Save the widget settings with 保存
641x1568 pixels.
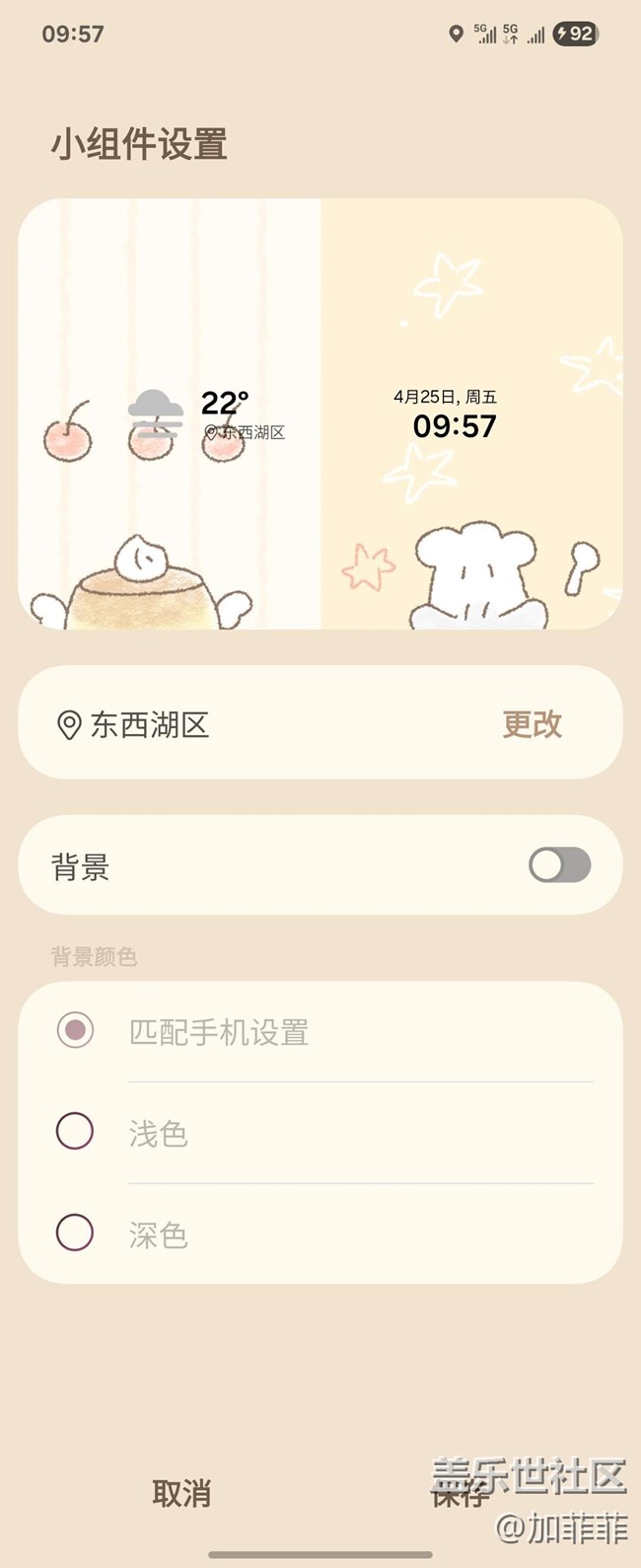pyautogui.click(x=461, y=1494)
